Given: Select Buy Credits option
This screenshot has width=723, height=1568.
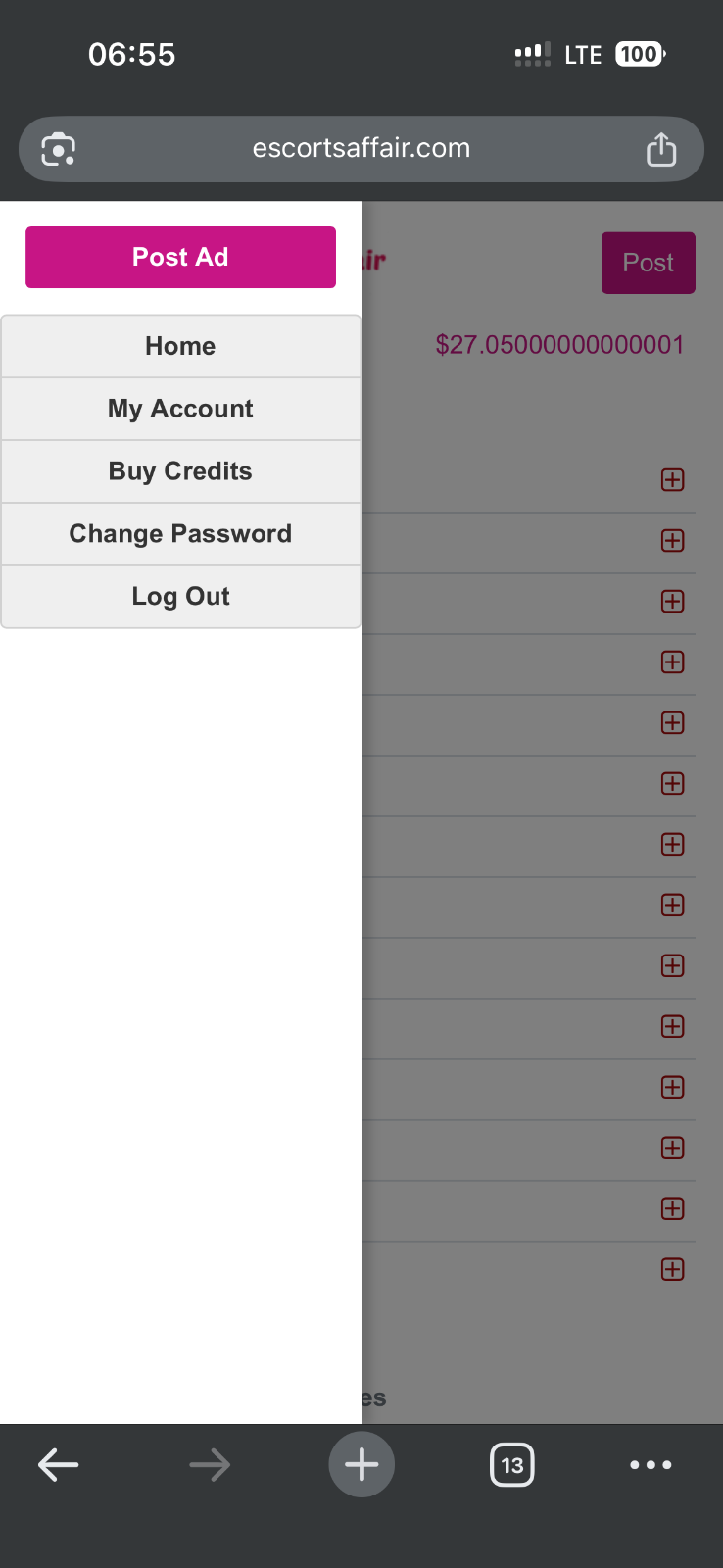Looking at the screenshot, I should point(180,471).
